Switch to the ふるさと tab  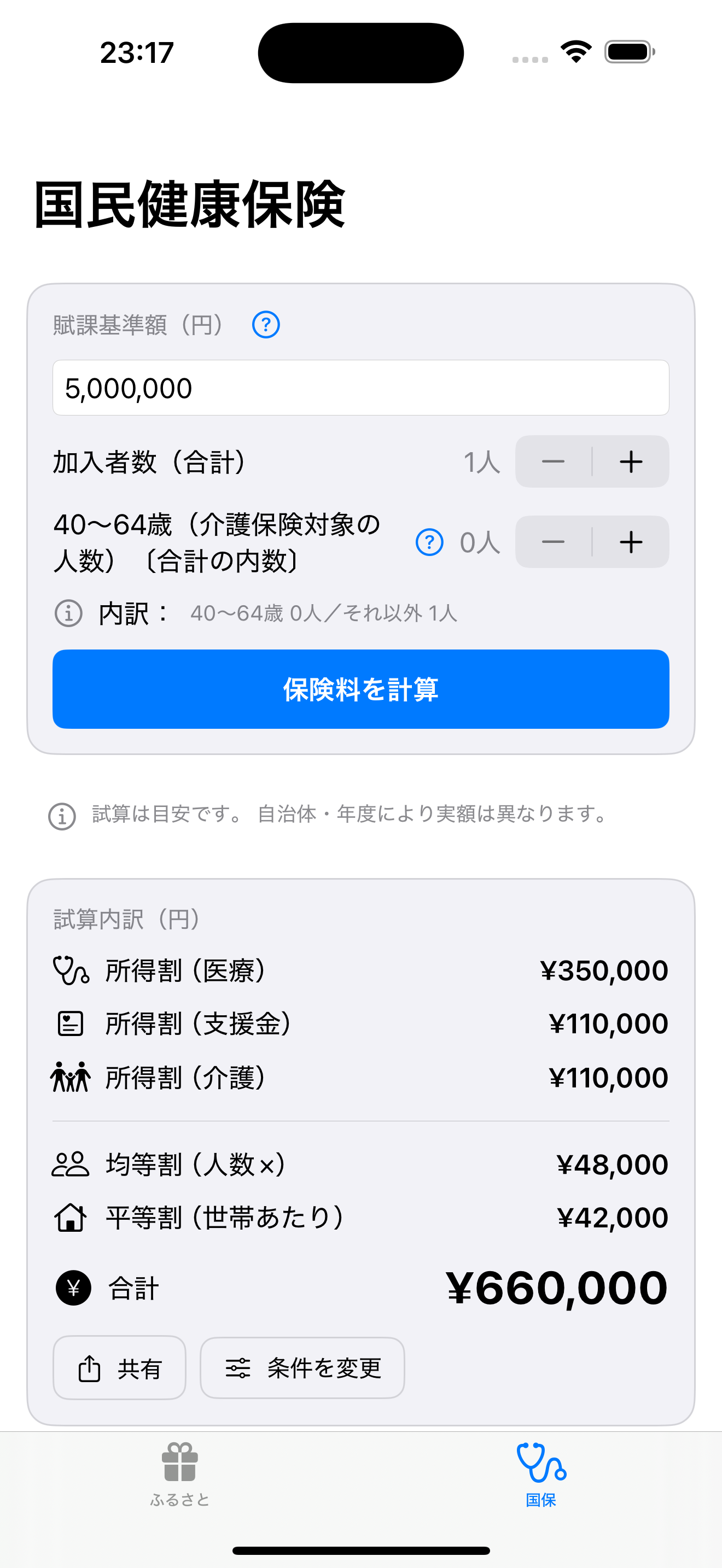tap(179, 1472)
